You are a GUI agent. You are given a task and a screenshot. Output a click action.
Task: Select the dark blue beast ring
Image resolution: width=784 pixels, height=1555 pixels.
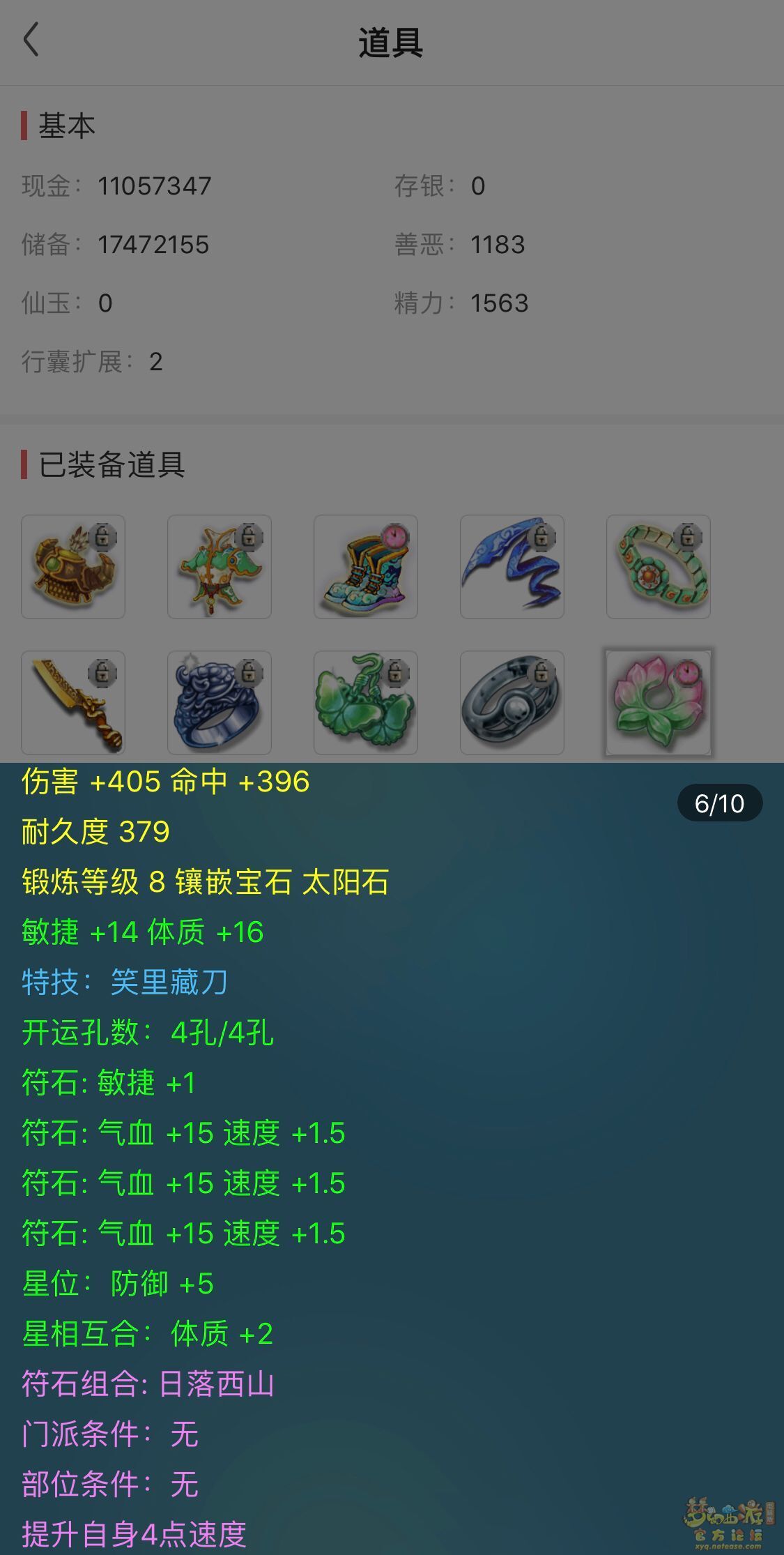click(x=220, y=703)
